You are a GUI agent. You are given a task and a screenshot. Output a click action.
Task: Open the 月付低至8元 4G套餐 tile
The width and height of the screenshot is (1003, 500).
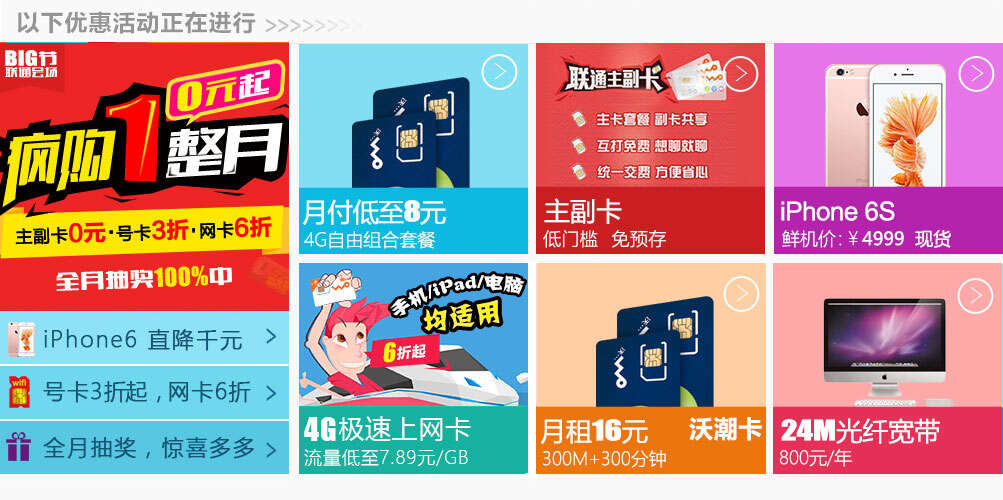413,148
